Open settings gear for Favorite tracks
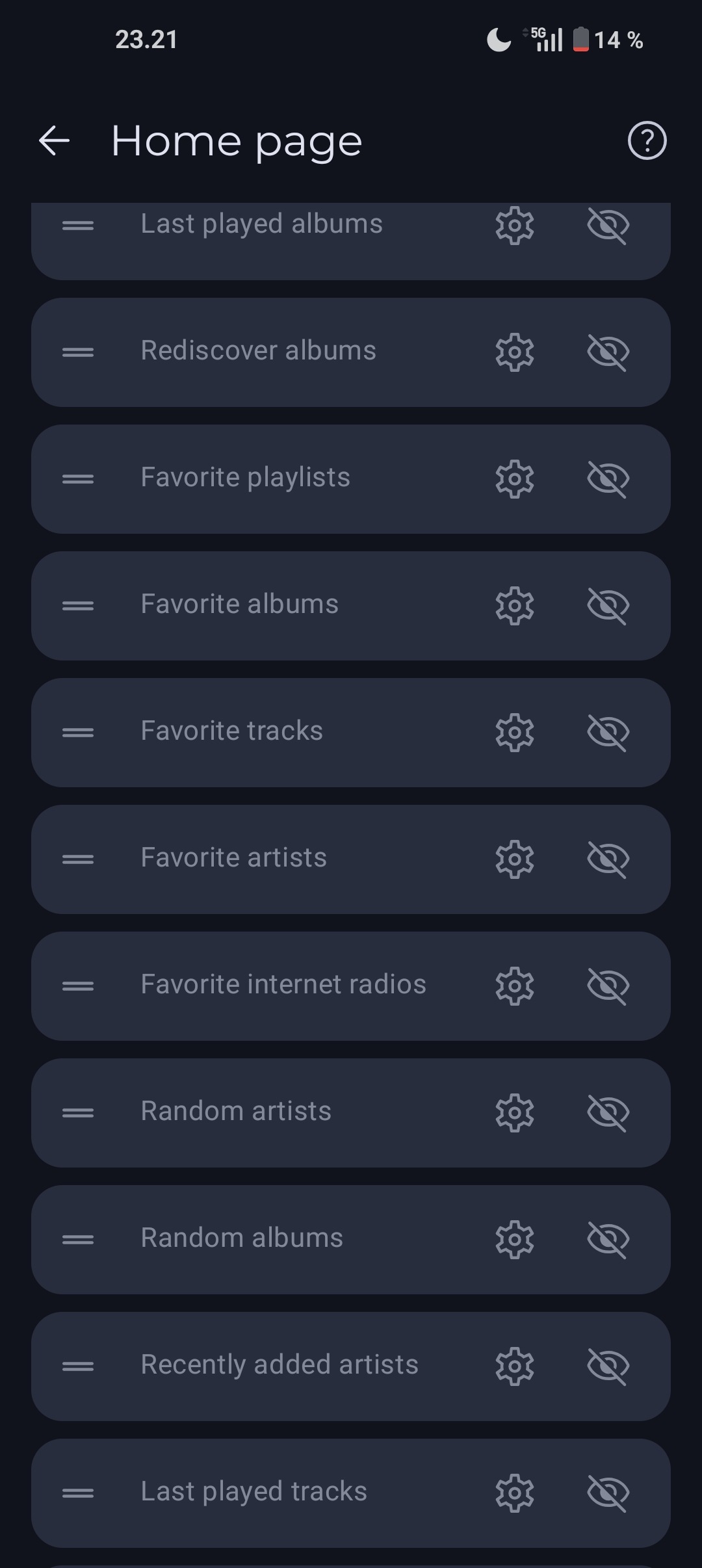This screenshot has width=702, height=1568. pyautogui.click(x=515, y=733)
